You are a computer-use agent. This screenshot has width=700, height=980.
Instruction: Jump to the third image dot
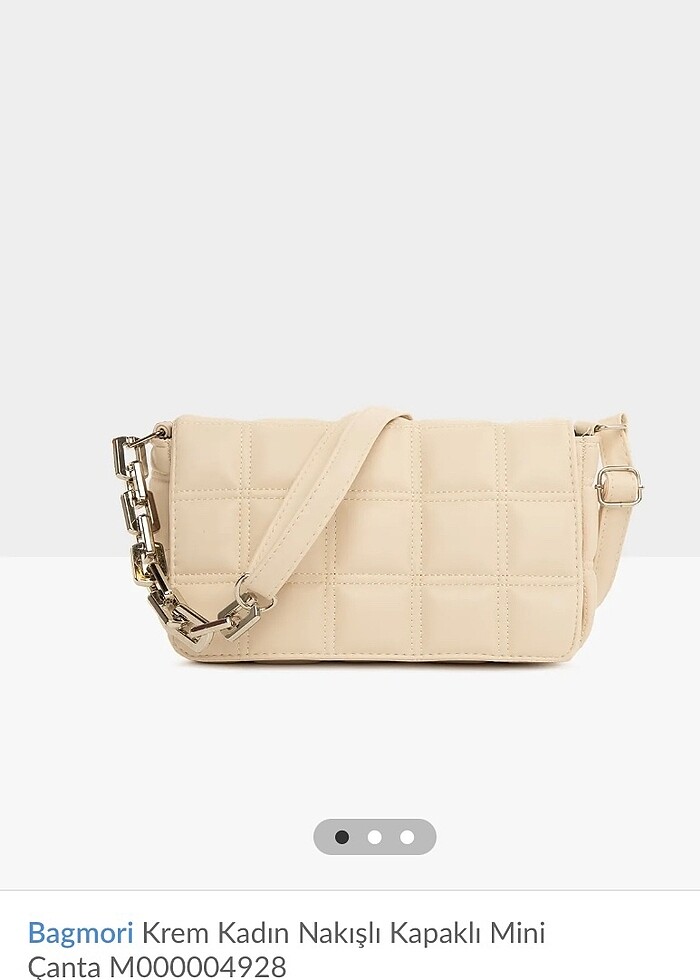407,837
